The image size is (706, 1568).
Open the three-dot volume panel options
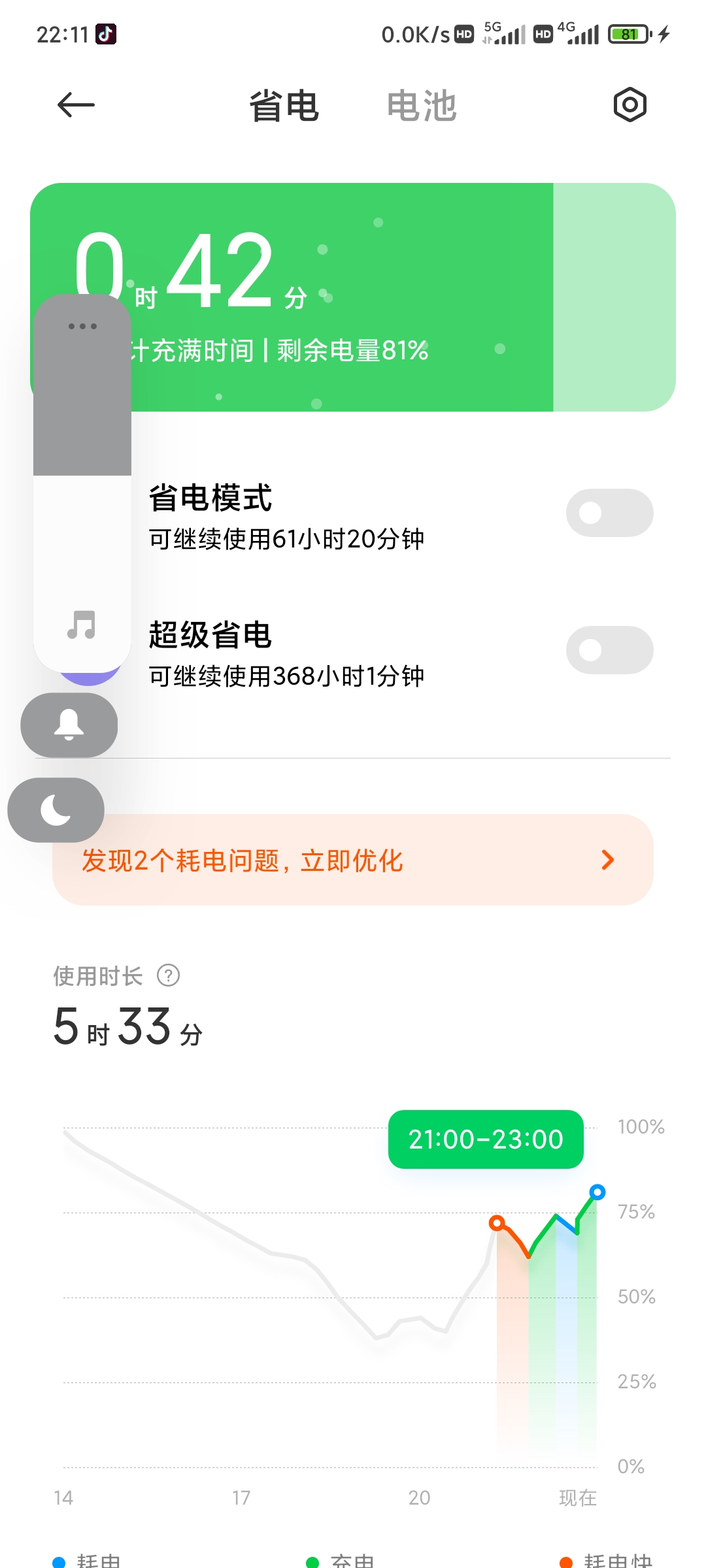coord(82,326)
